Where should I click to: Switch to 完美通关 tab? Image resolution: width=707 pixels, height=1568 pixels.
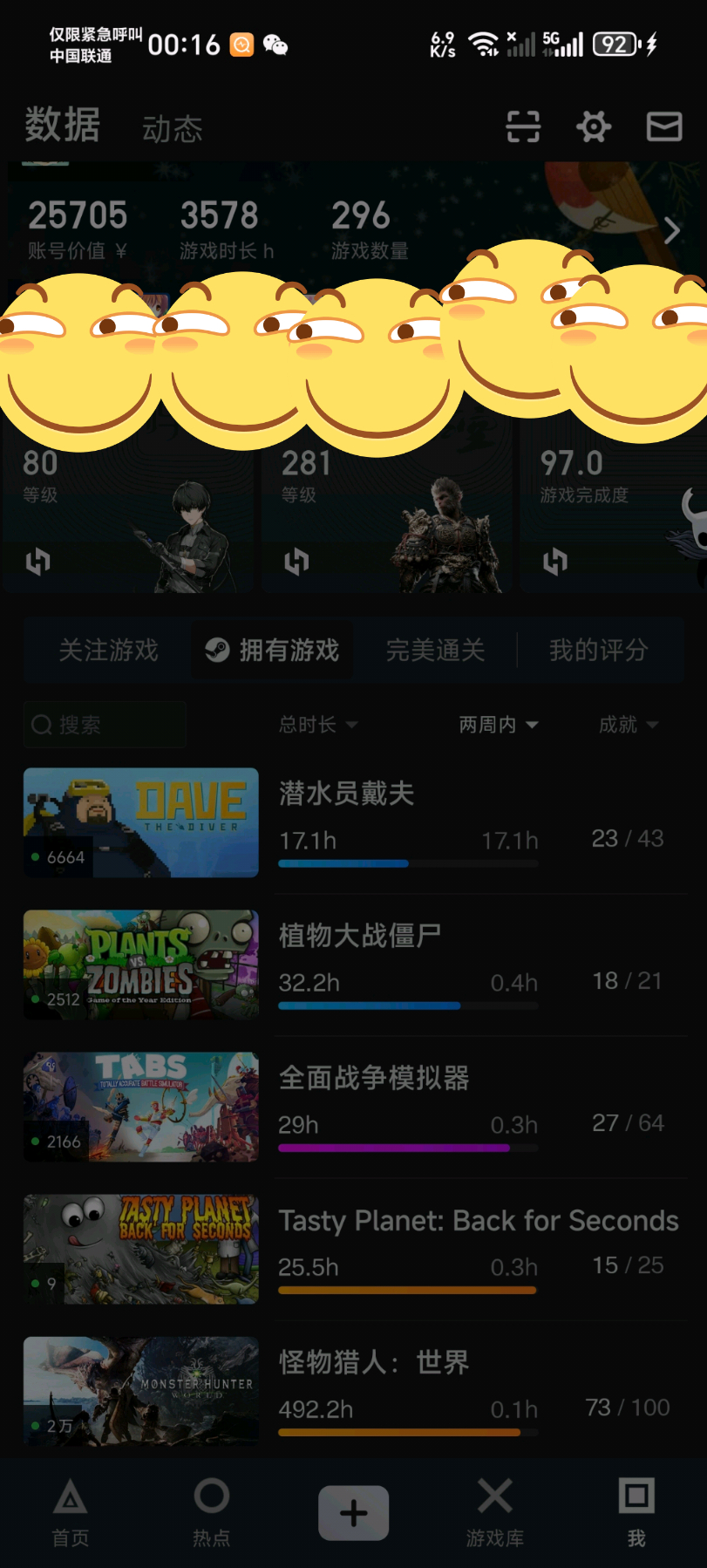(435, 650)
